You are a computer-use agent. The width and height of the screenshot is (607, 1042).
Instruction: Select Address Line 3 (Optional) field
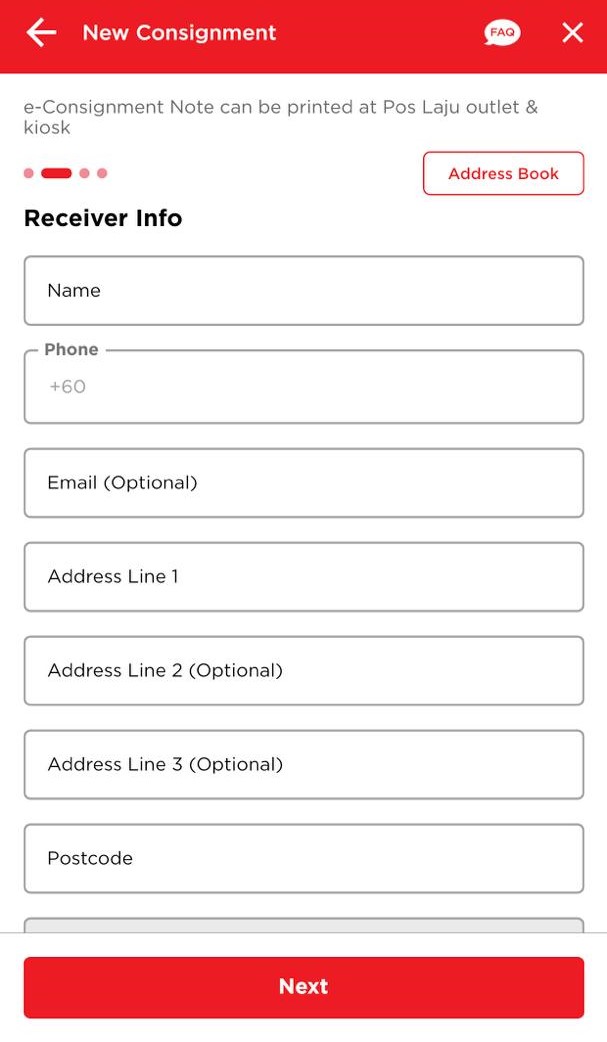click(303, 764)
